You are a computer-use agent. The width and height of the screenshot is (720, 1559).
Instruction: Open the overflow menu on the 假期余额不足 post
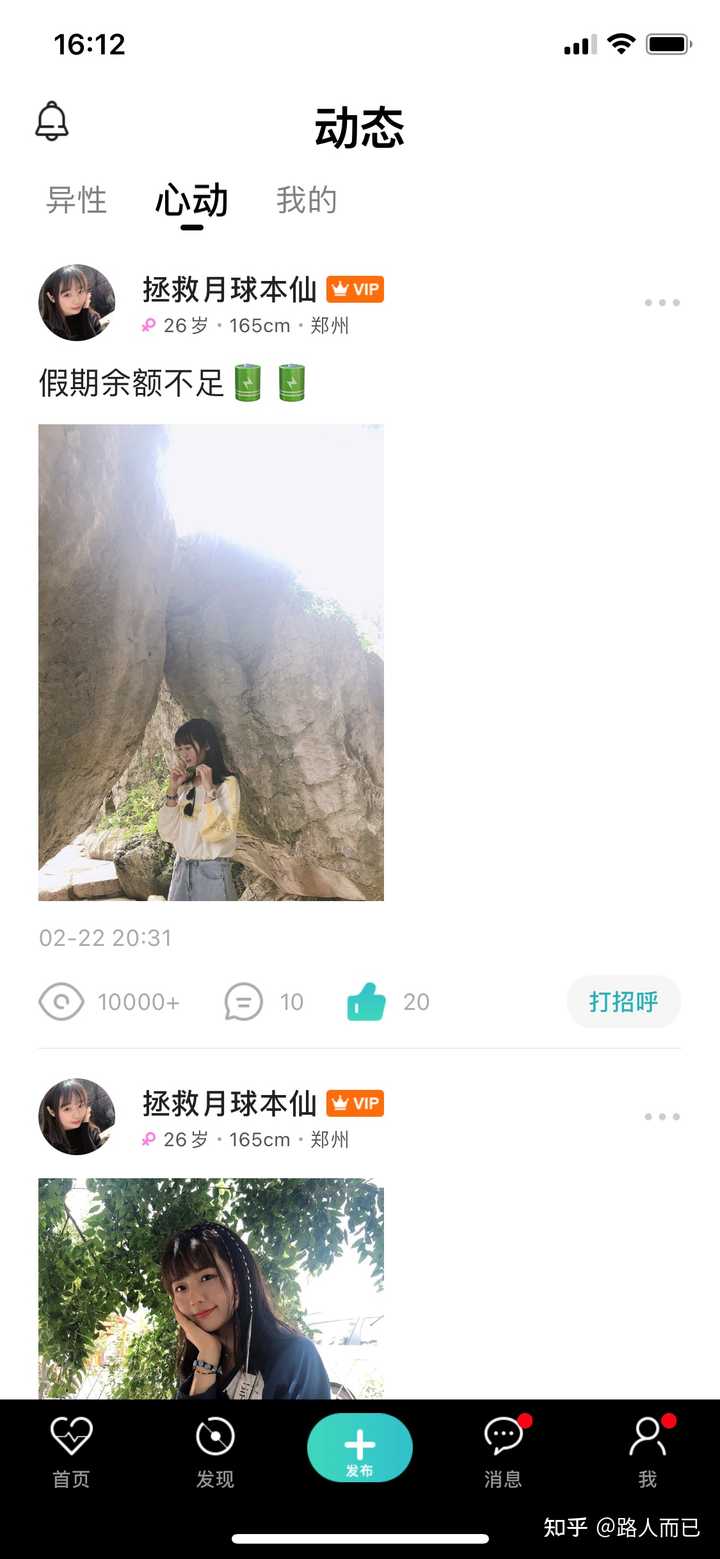coord(662,303)
